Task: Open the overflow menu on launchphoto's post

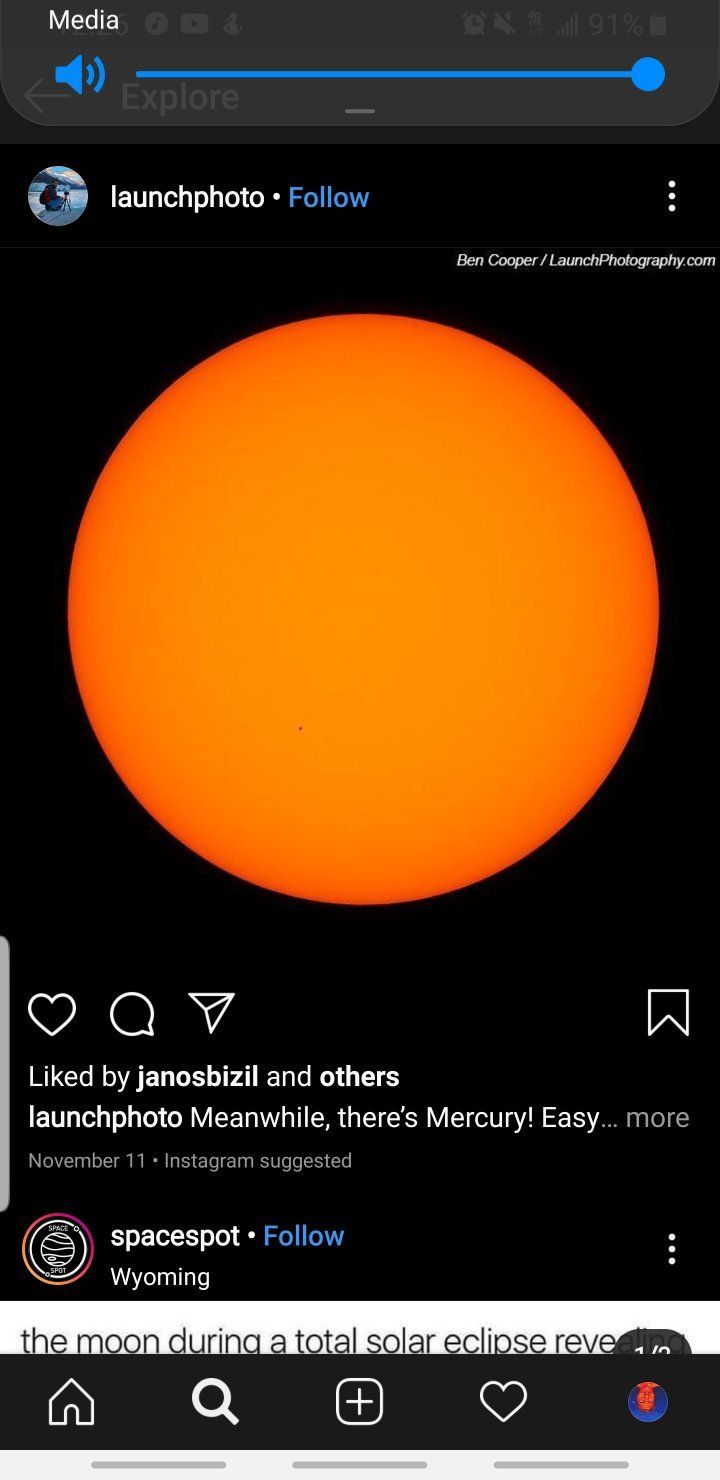Action: (672, 196)
